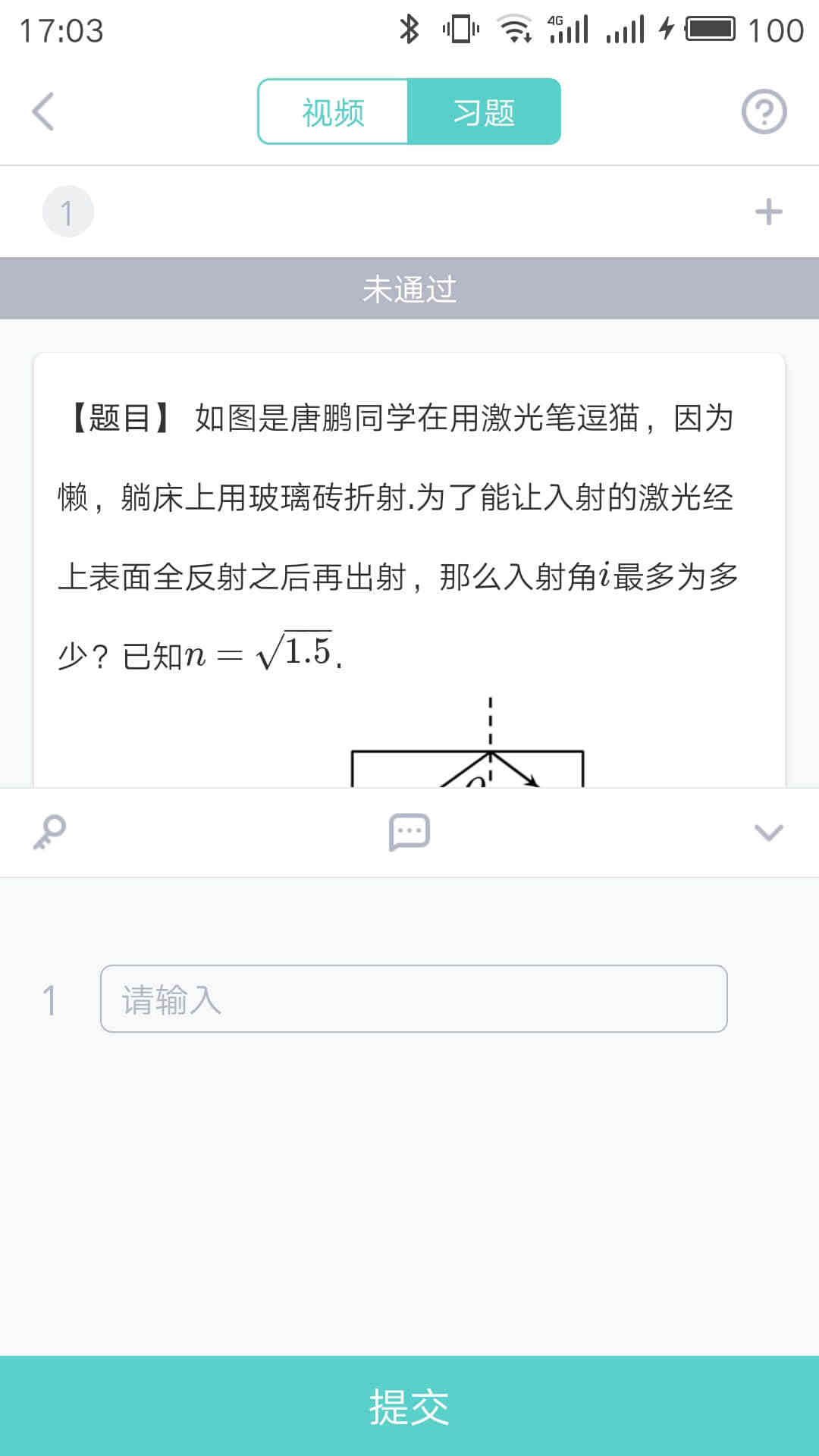This screenshot has height=1456, width=819.
Task: Open the help question mark icon
Action: click(x=764, y=112)
